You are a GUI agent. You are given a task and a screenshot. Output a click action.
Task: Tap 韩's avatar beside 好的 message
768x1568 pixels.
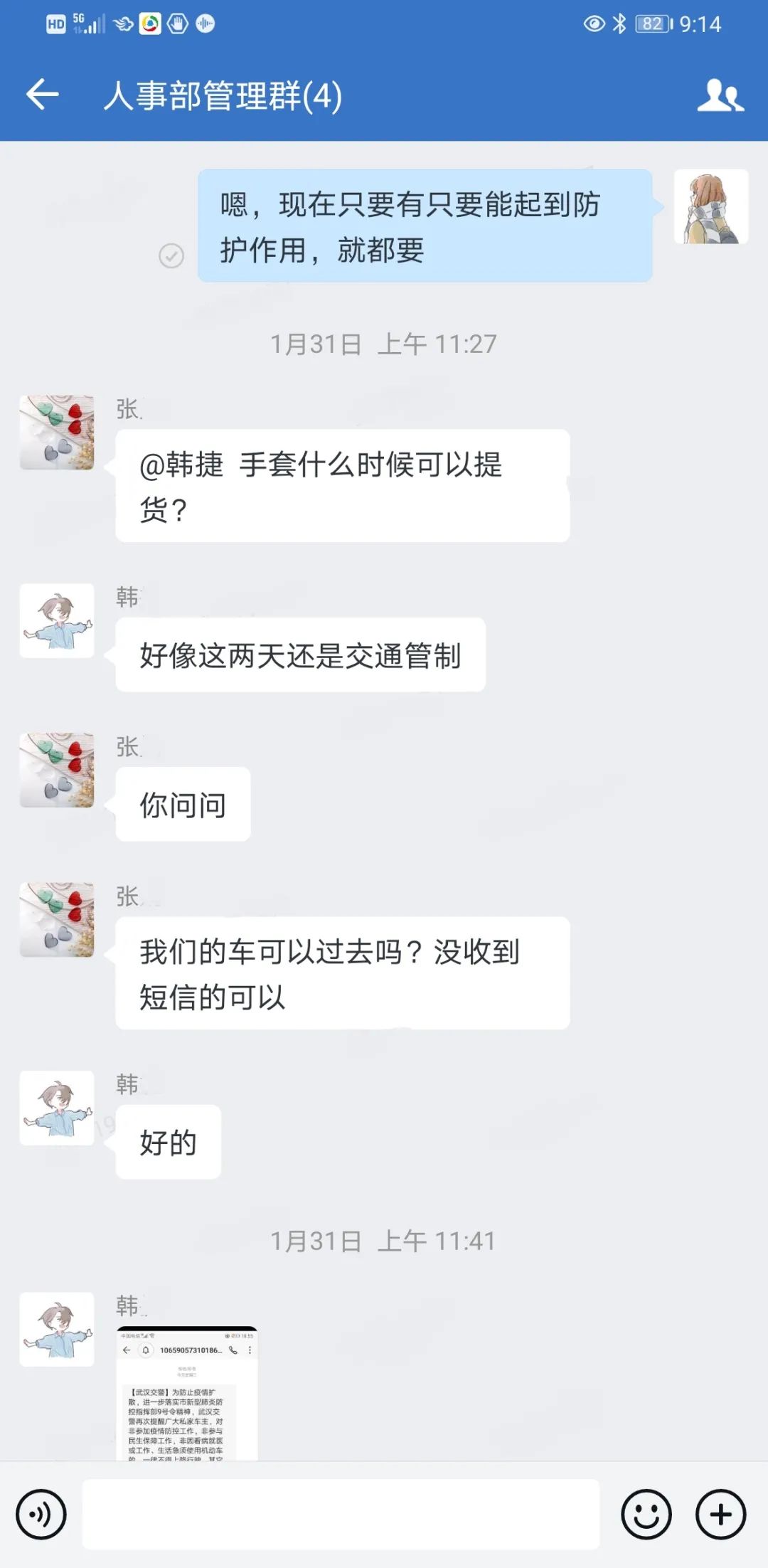57,1108
